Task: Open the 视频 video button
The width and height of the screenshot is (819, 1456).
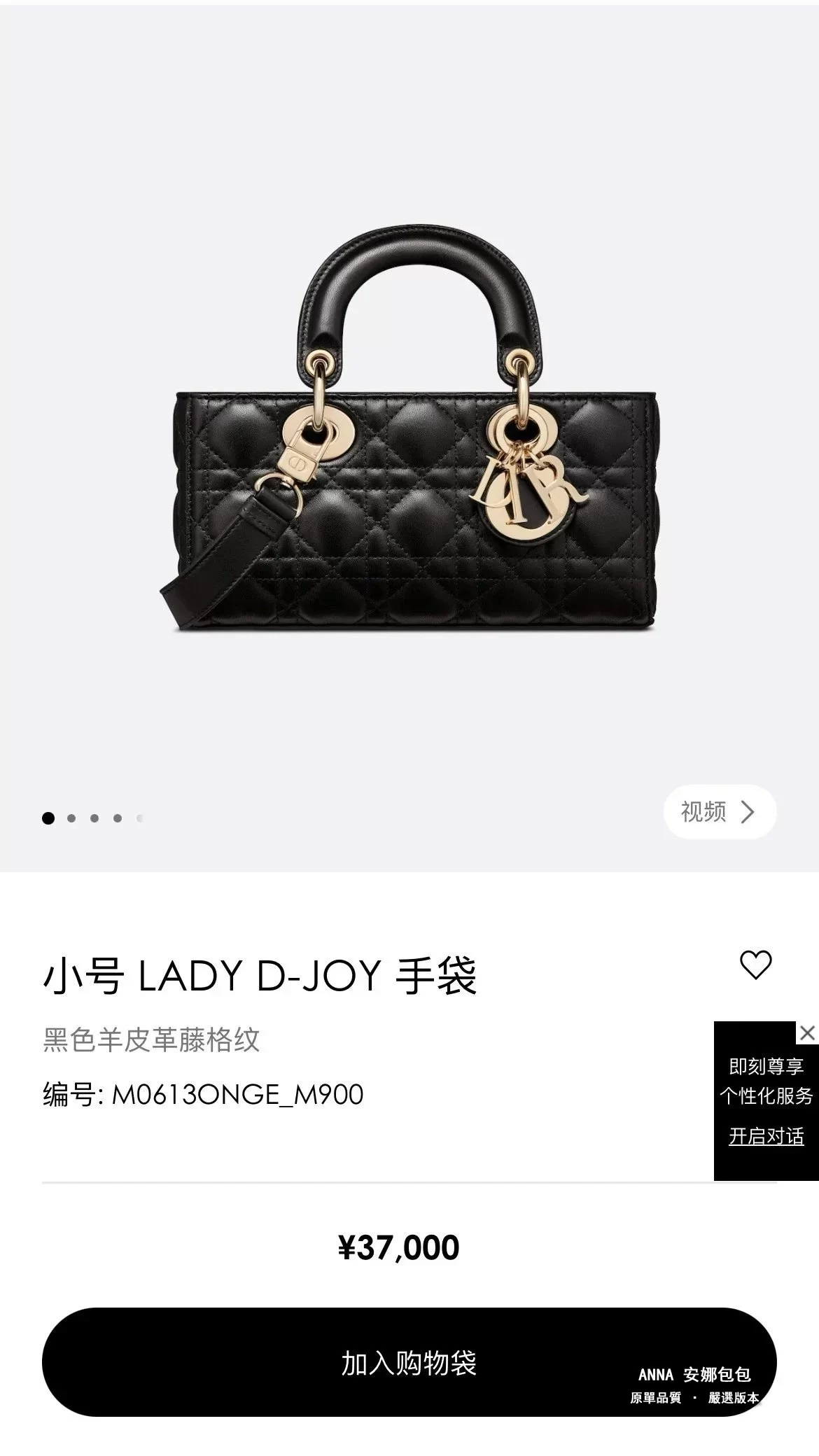Action: click(x=720, y=812)
